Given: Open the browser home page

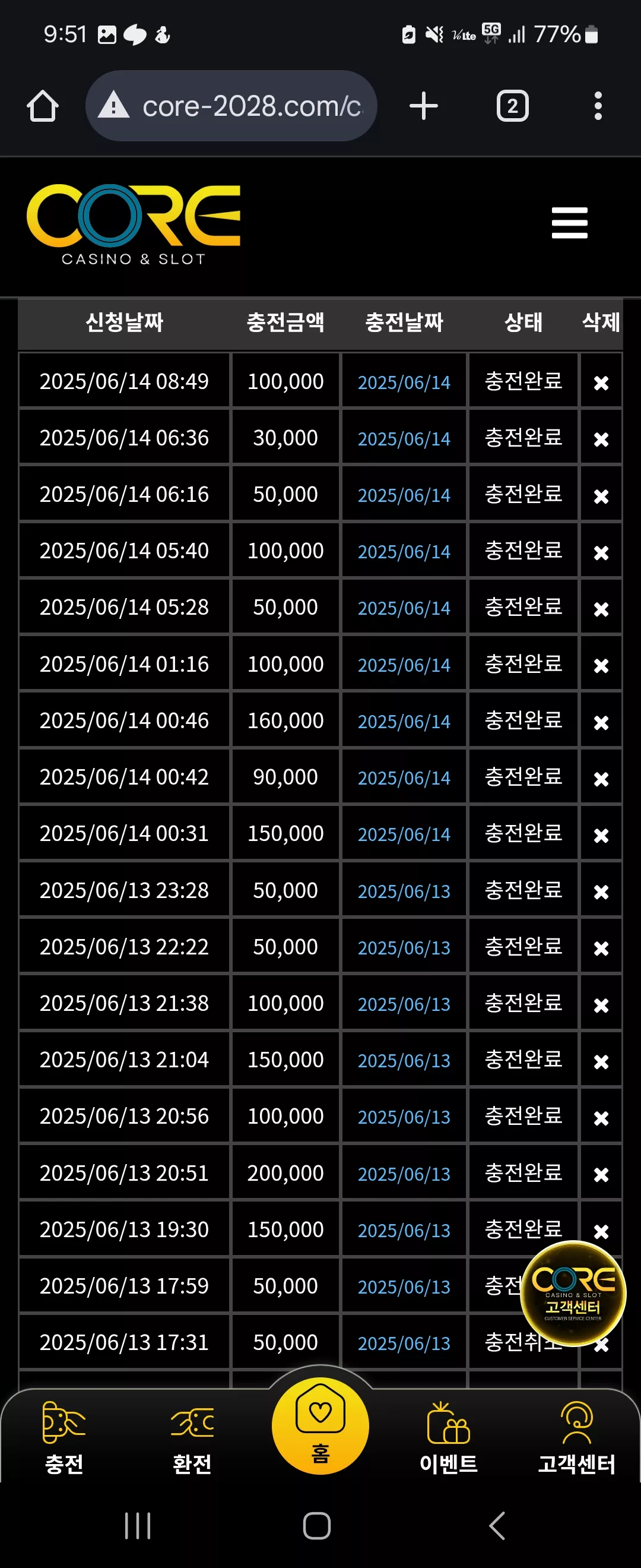Looking at the screenshot, I should [43, 106].
